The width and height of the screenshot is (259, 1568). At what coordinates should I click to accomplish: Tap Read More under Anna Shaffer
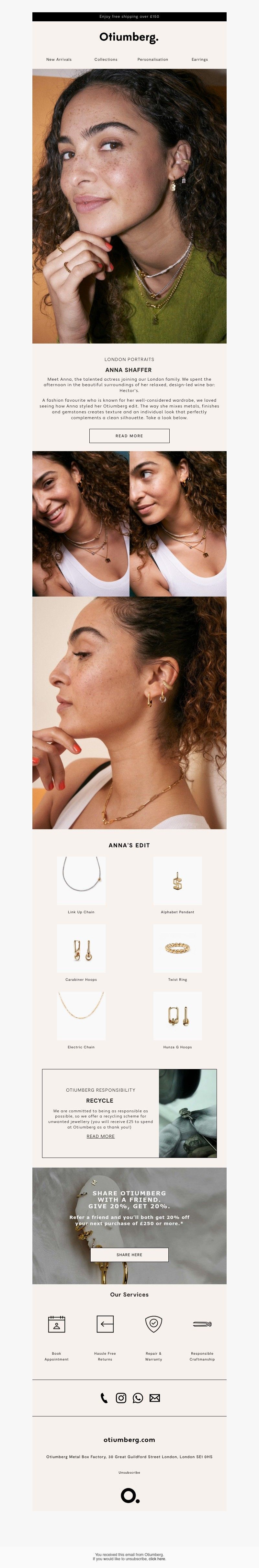tap(129, 436)
